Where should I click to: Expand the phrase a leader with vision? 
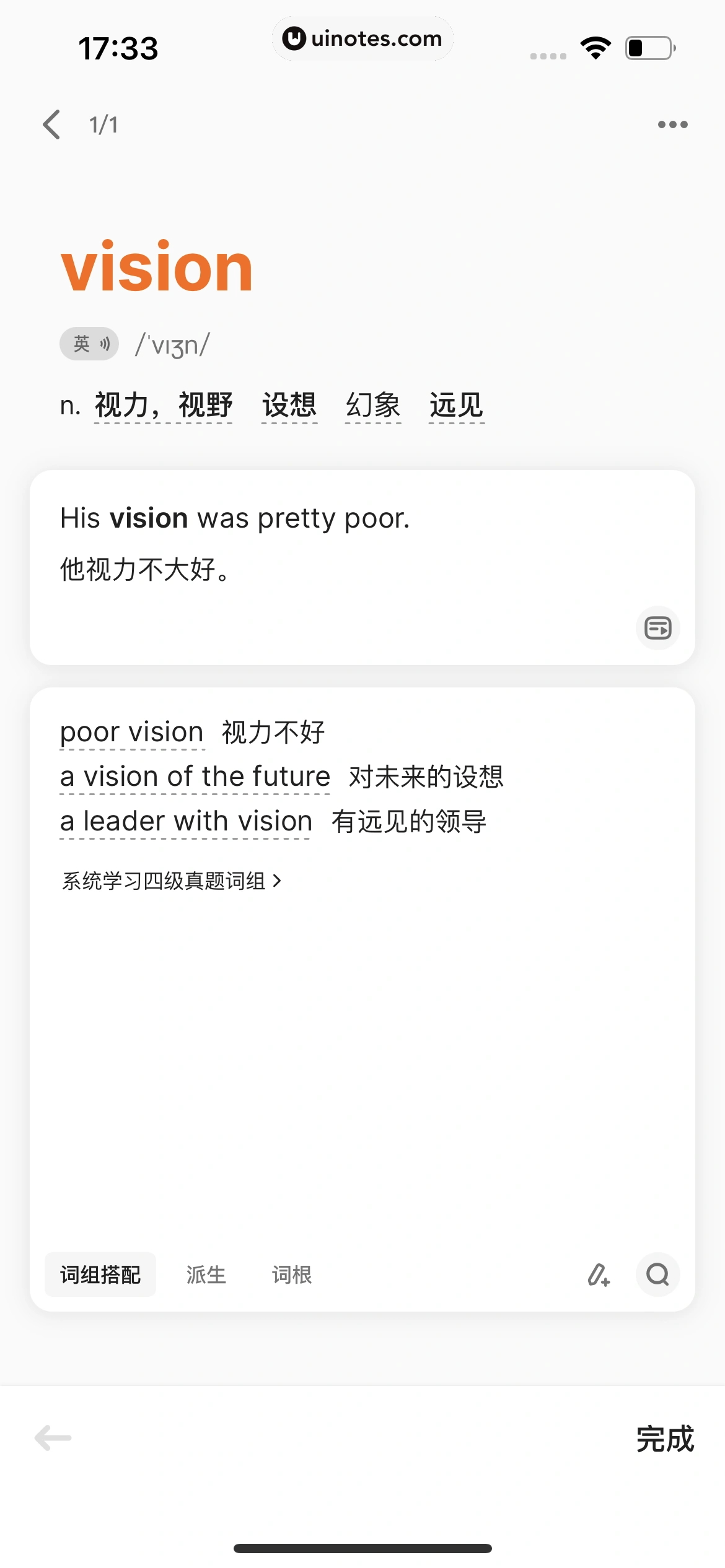click(x=185, y=820)
